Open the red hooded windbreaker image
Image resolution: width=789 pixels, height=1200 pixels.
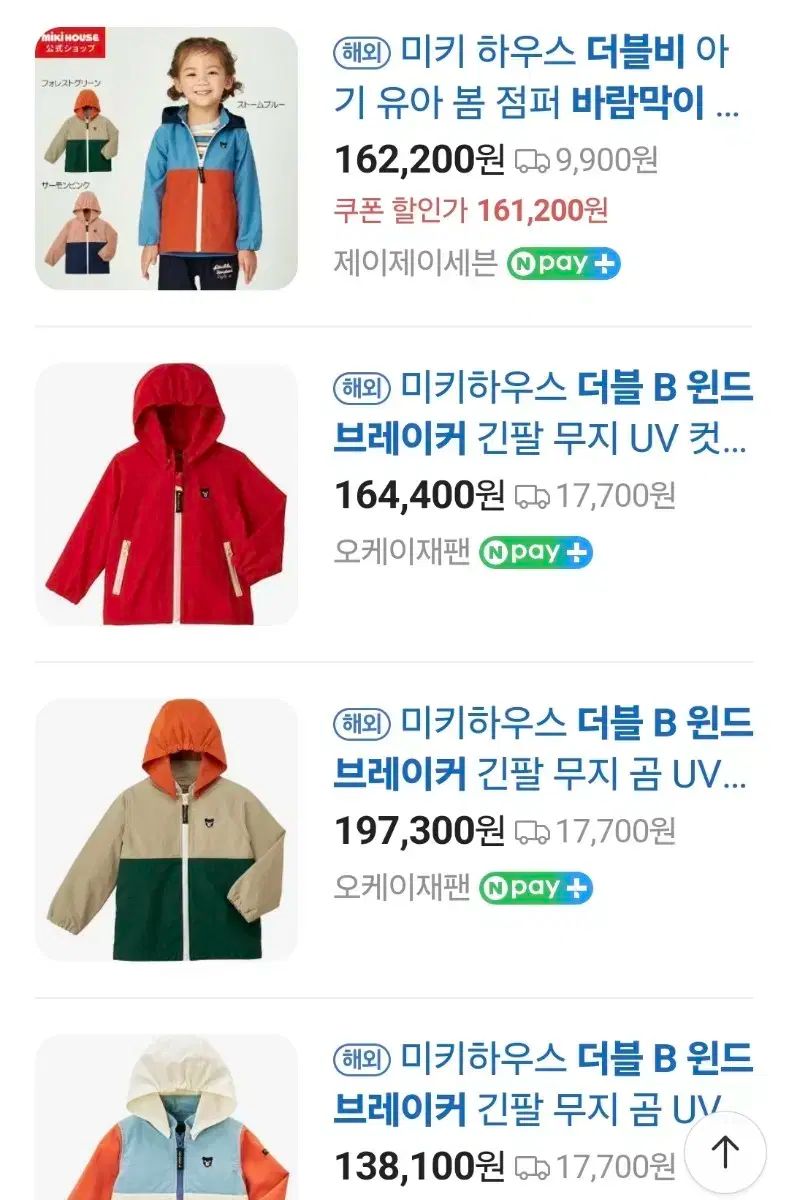click(166, 494)
